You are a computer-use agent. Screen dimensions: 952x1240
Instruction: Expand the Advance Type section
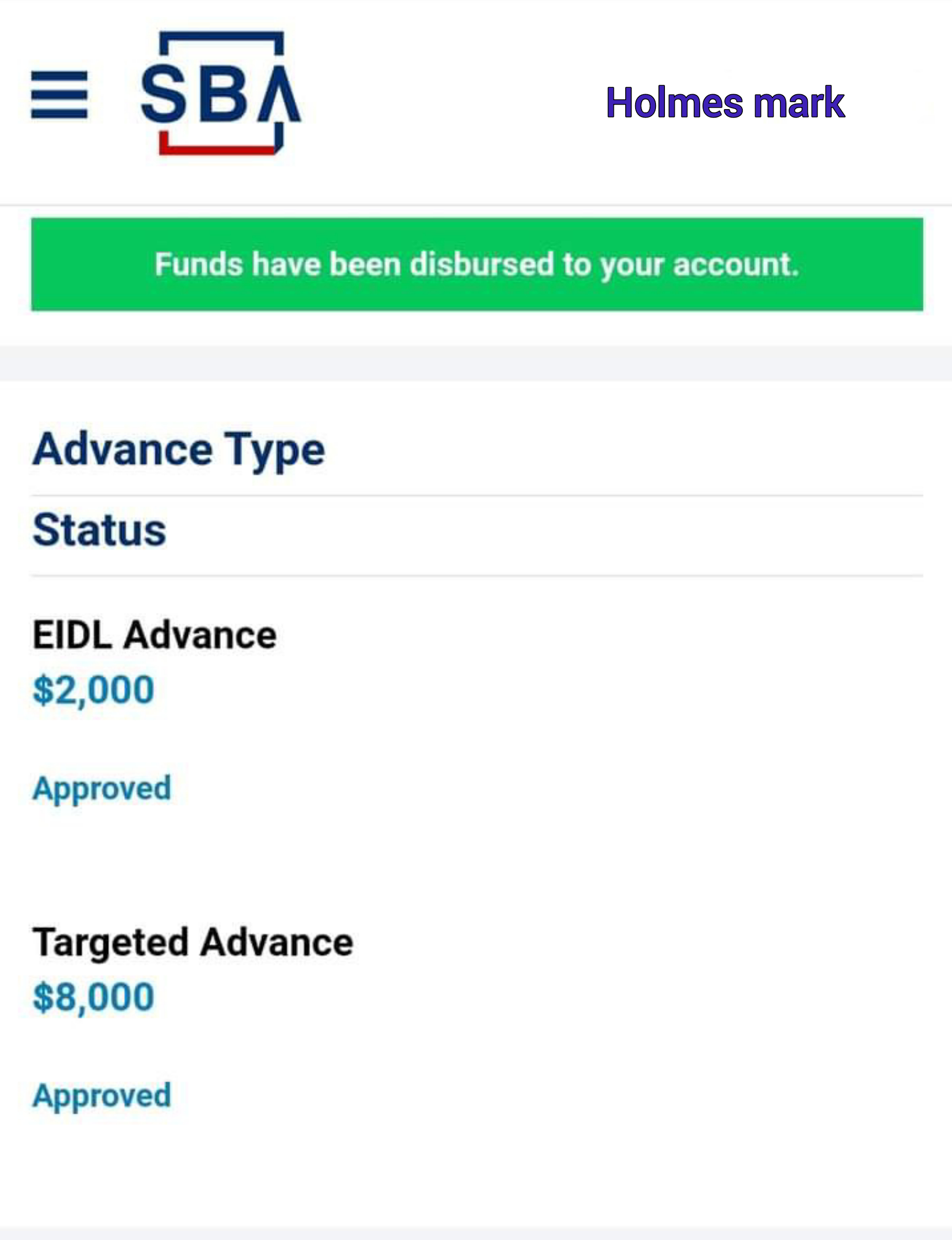click(179, 449)
